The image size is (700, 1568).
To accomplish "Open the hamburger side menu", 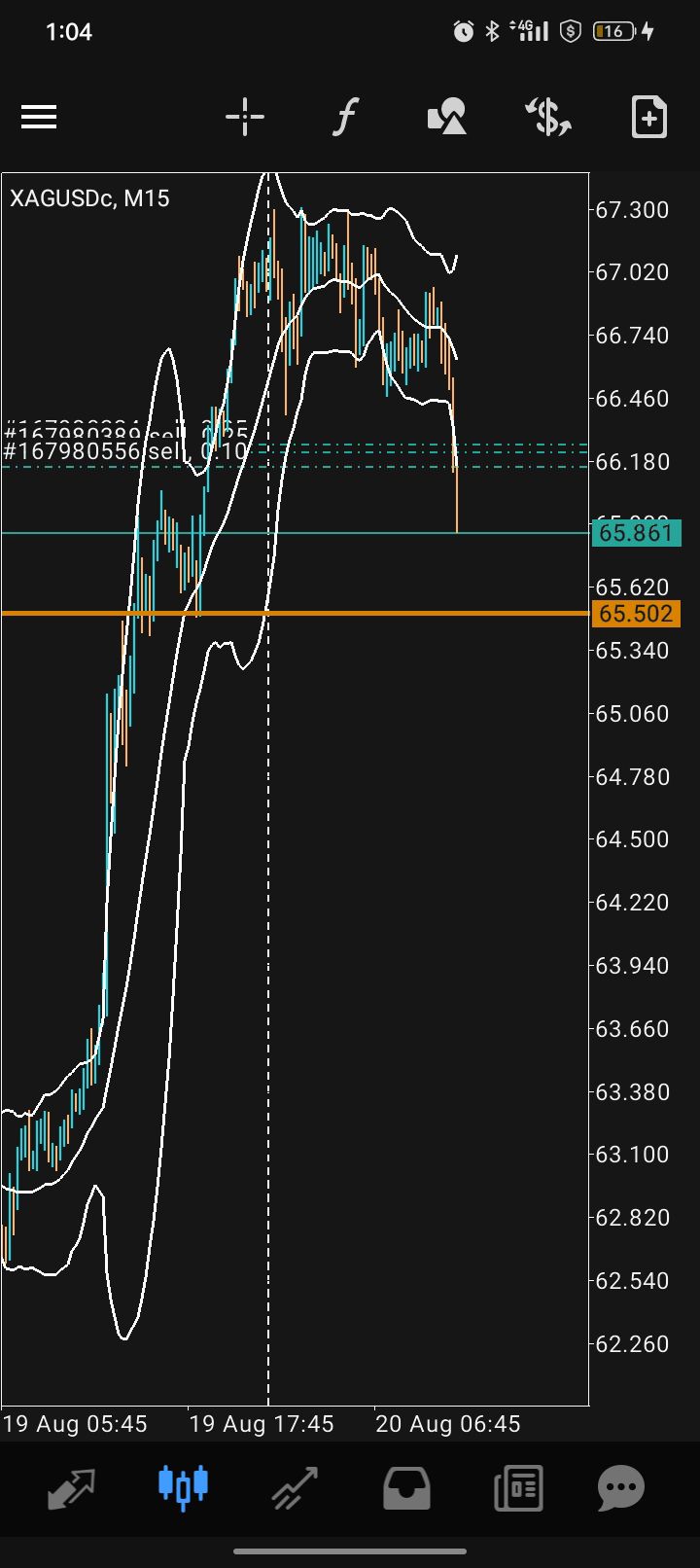I will [x=39, y=118].
